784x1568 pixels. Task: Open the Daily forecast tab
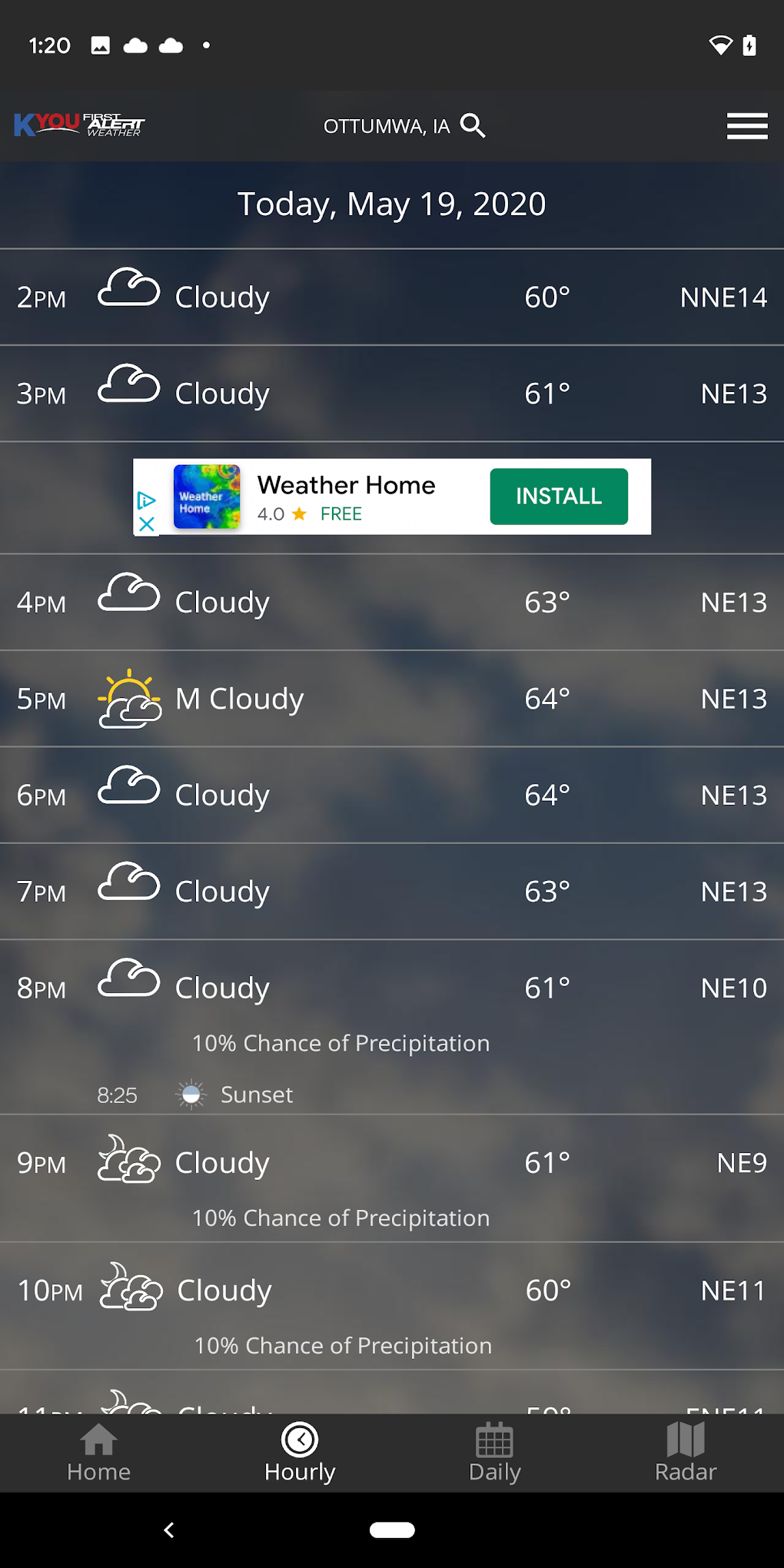pos(494,1452)
